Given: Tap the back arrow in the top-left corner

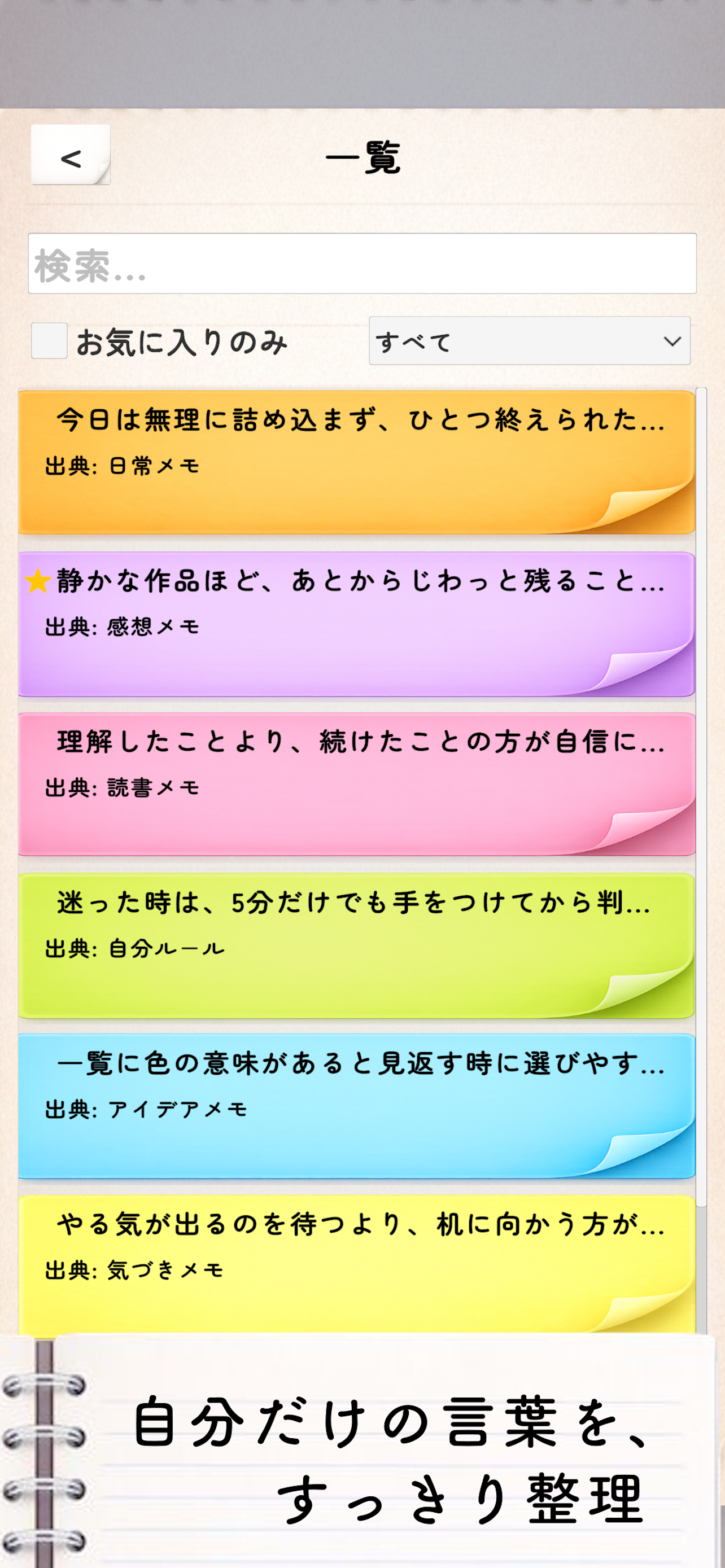Looking at the screenshot, I should pyautogui.click(x=70, y=158).
